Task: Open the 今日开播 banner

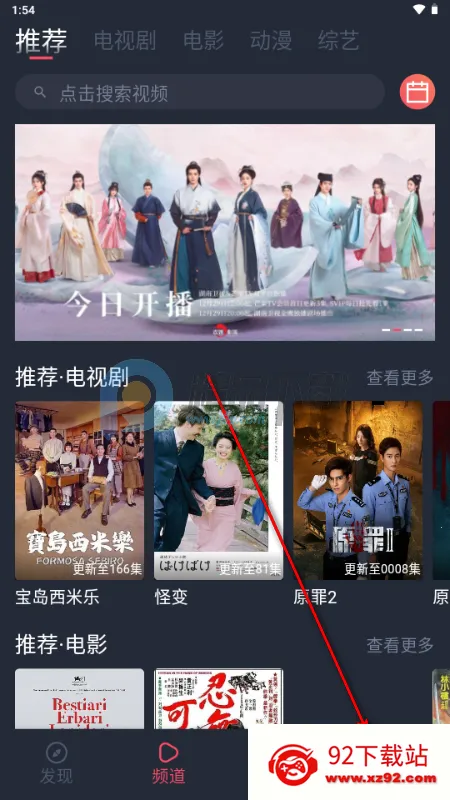Action: (x=225, y=232)
